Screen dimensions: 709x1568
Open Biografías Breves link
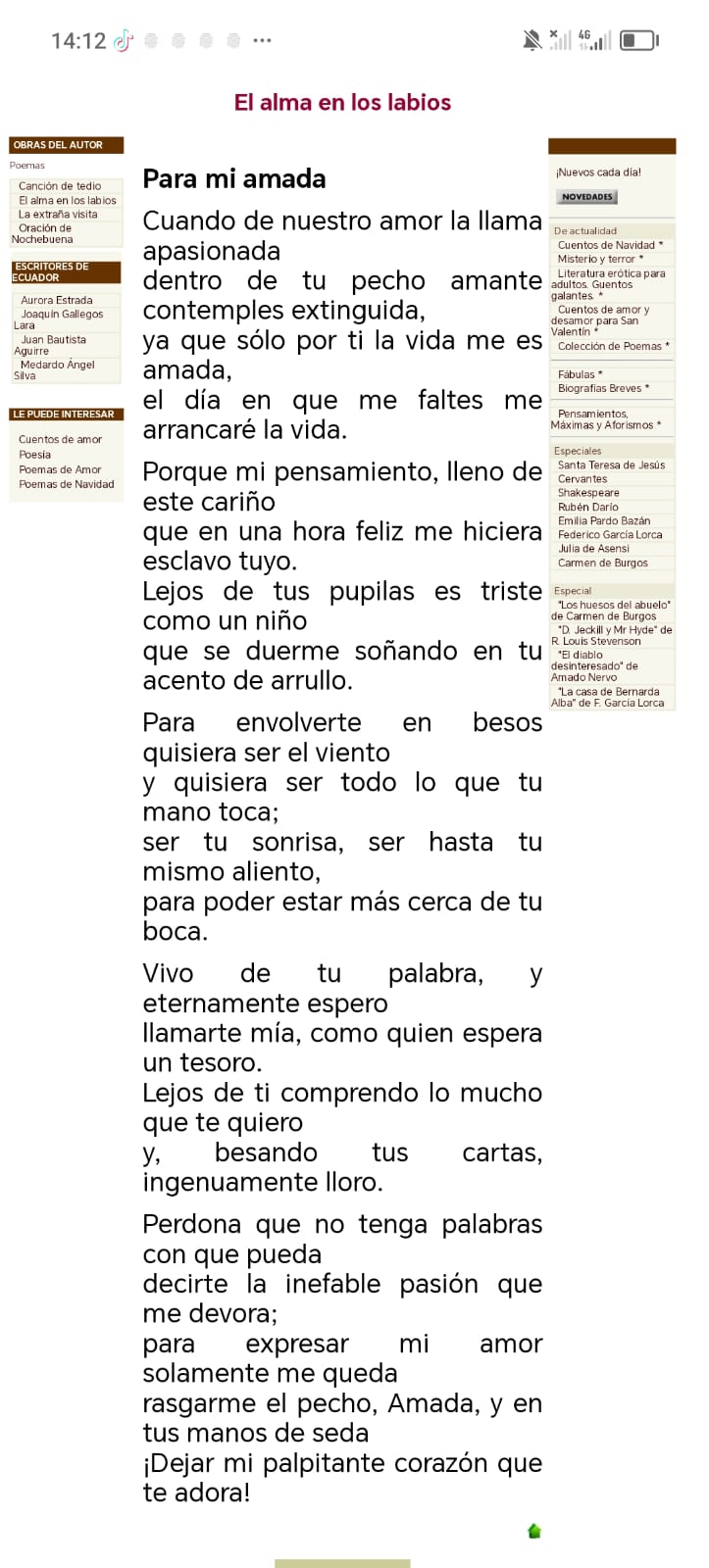pyautogui.click(x=599, y=388)
